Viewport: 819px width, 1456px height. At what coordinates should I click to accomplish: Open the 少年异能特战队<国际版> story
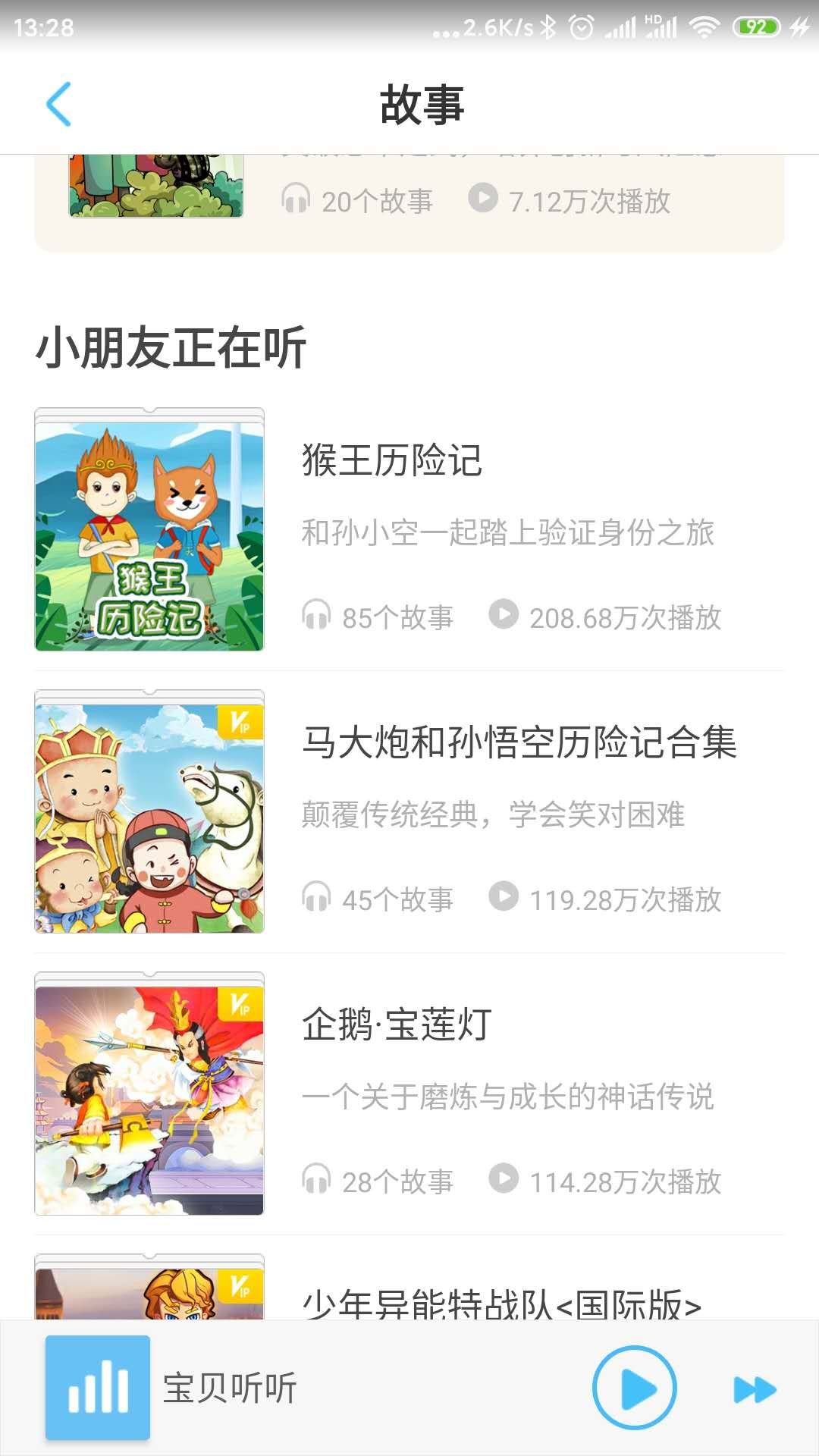click(x=501, y=1300)
